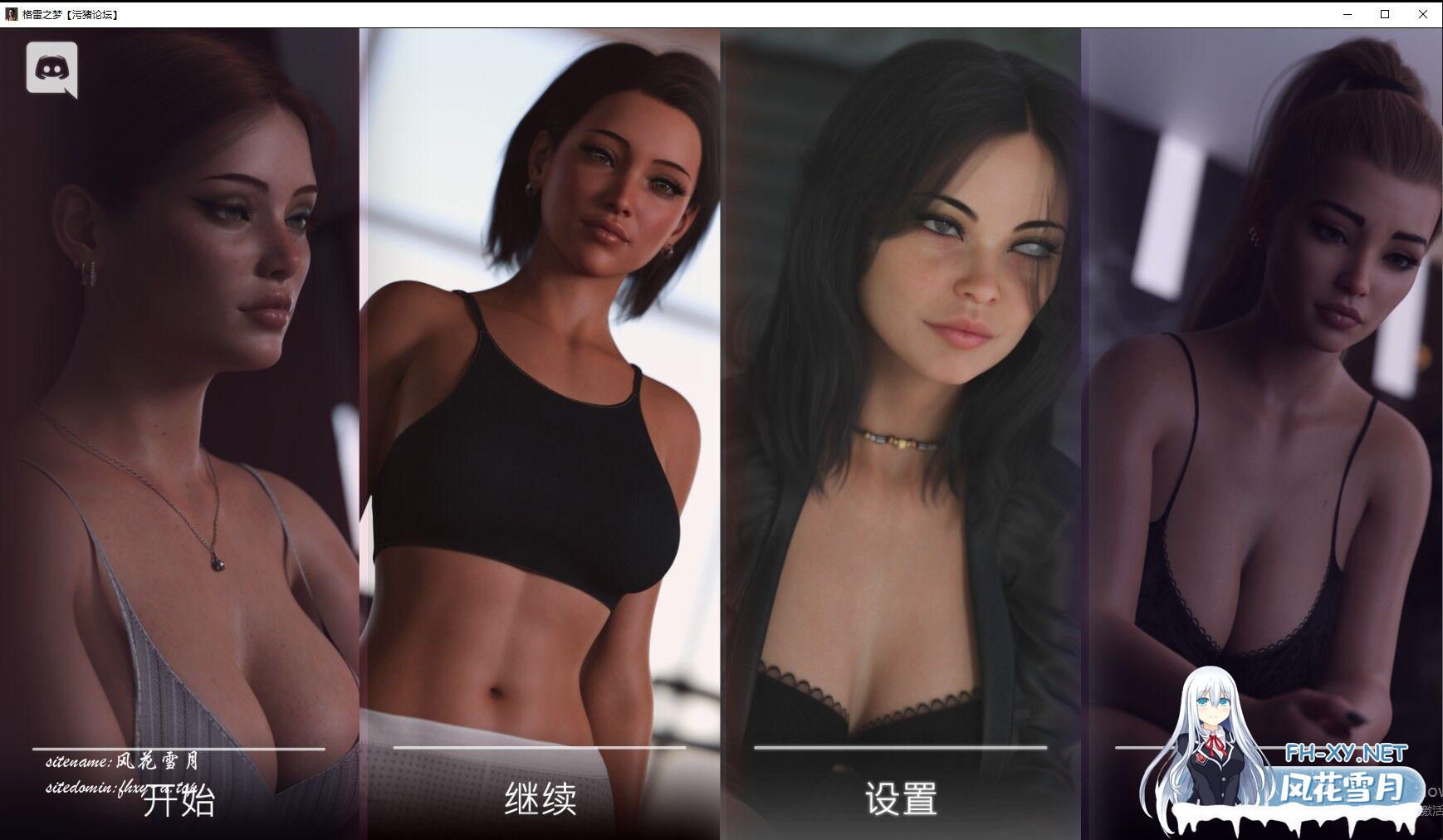Open the Discord link icon
Screen dimensions: 1443x840
[51, 69]
